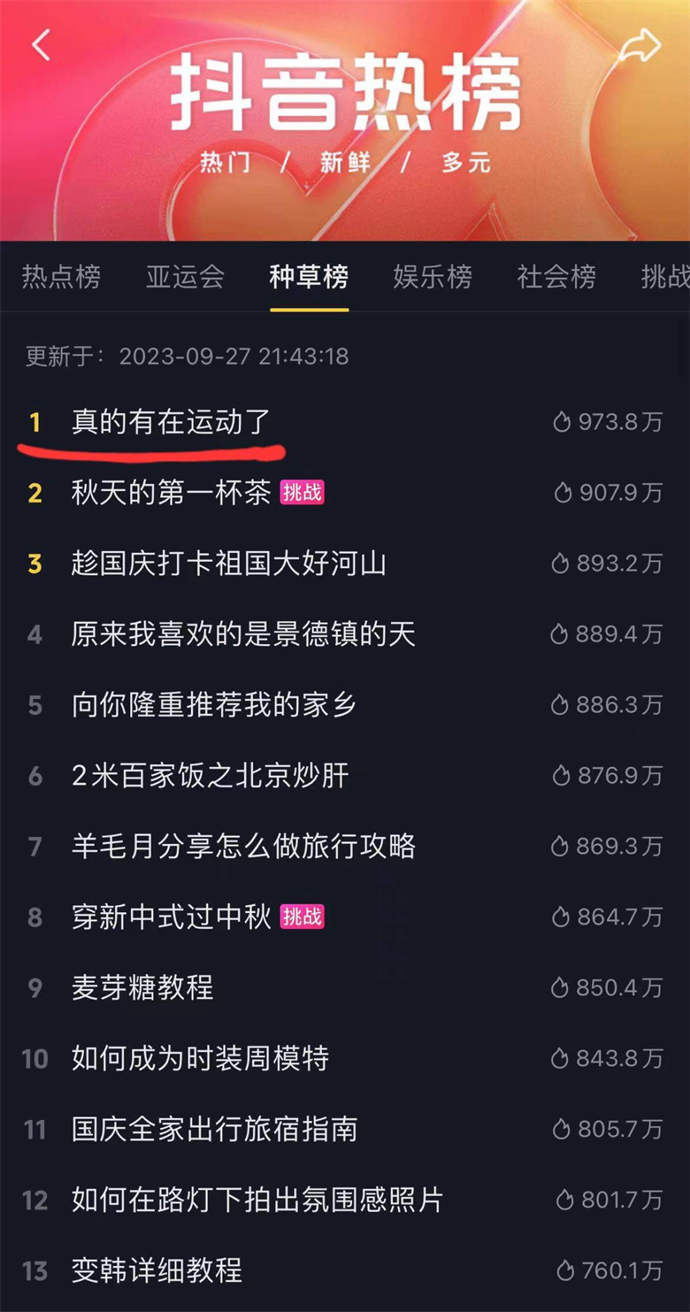Open topic 2米百家饭之北京炒肝
690x1312 pixels.
click(x=210, y=776)
